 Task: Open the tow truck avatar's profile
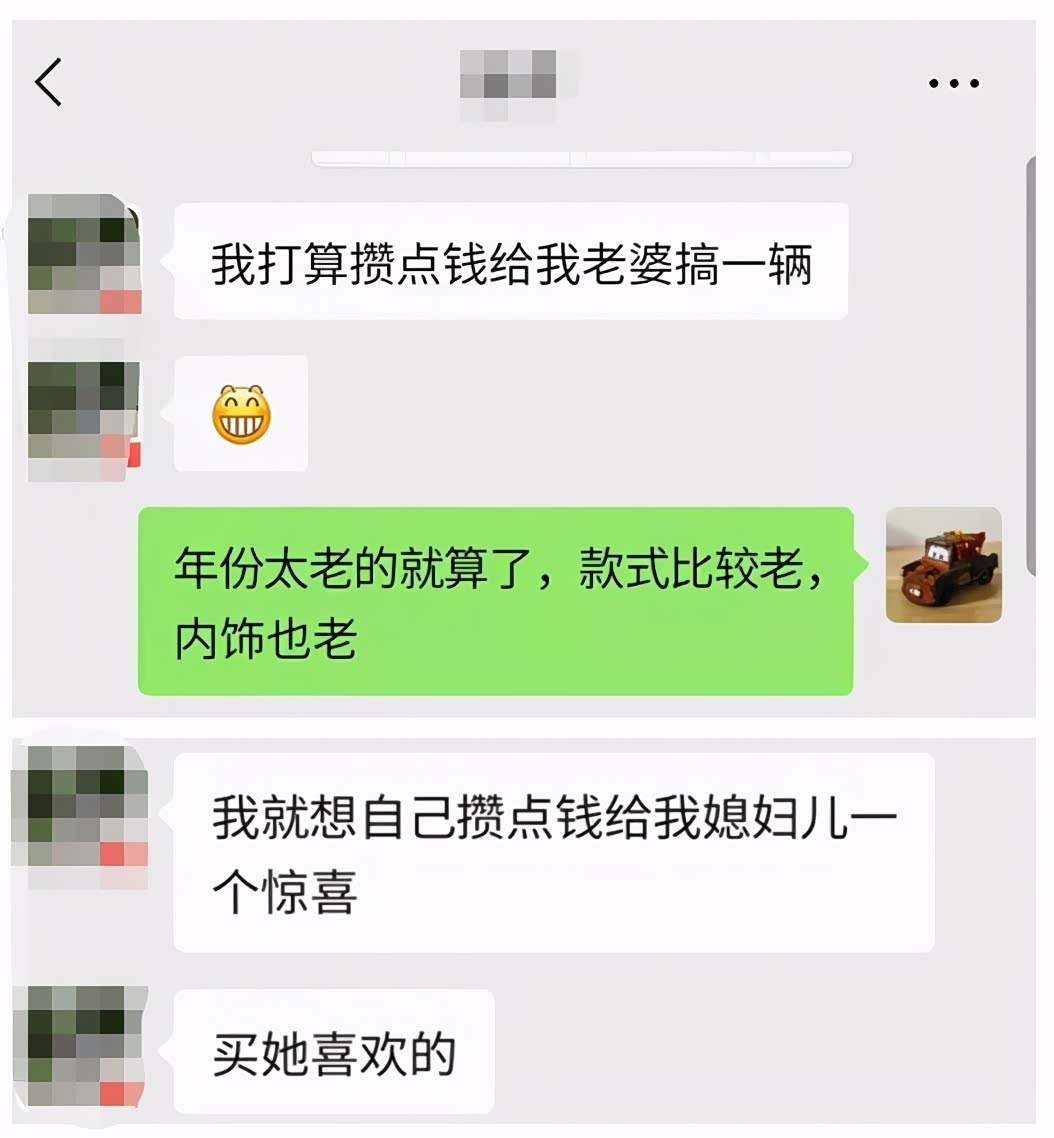click(x=943, y=565)
